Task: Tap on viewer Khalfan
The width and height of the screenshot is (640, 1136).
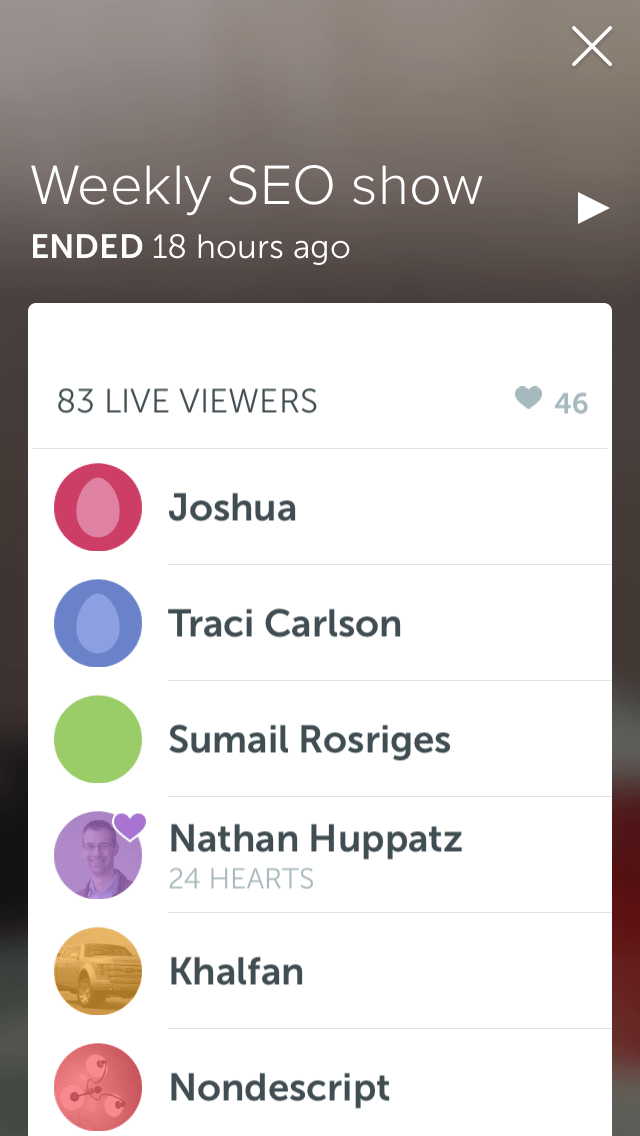Action: (x=320, y=971)
